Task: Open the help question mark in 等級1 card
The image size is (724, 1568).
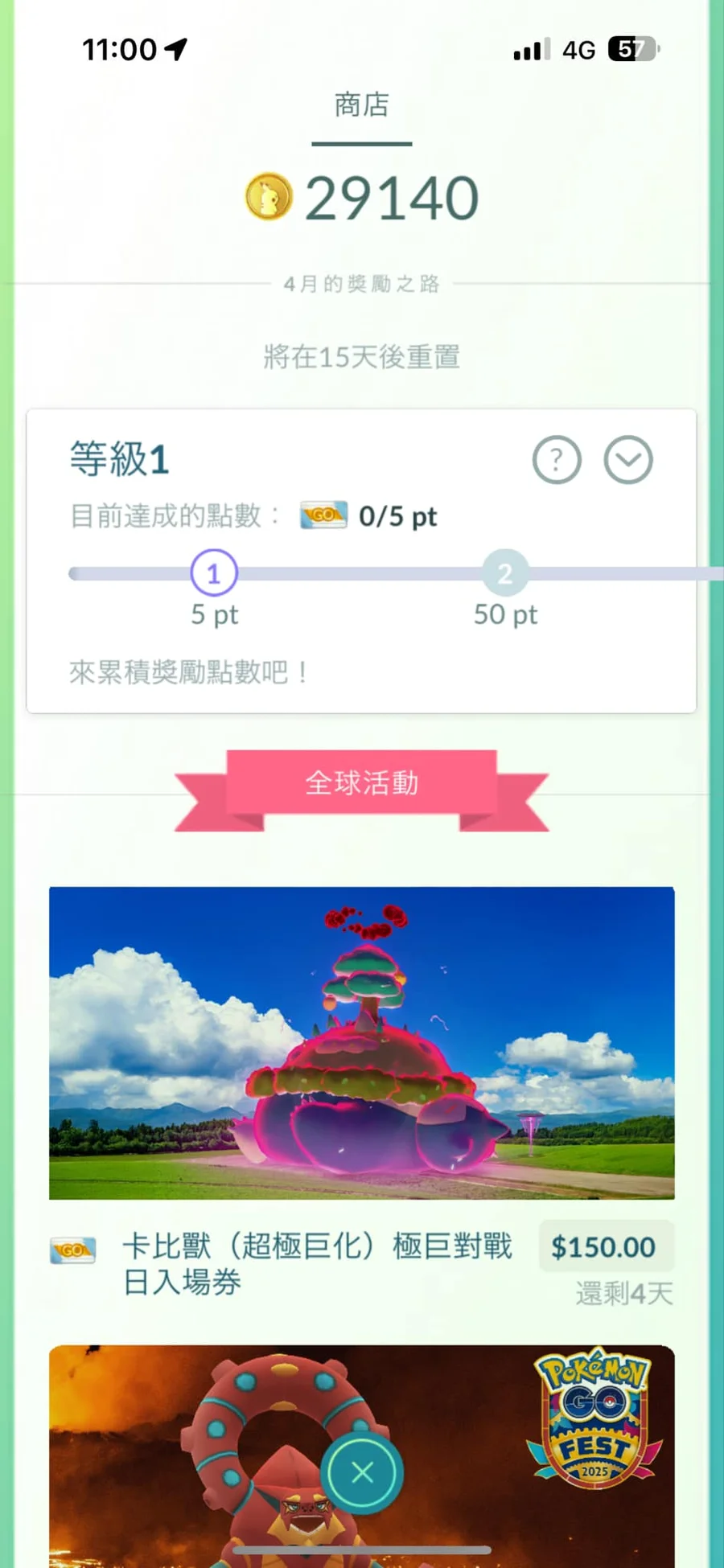Action: click(556, 460)
